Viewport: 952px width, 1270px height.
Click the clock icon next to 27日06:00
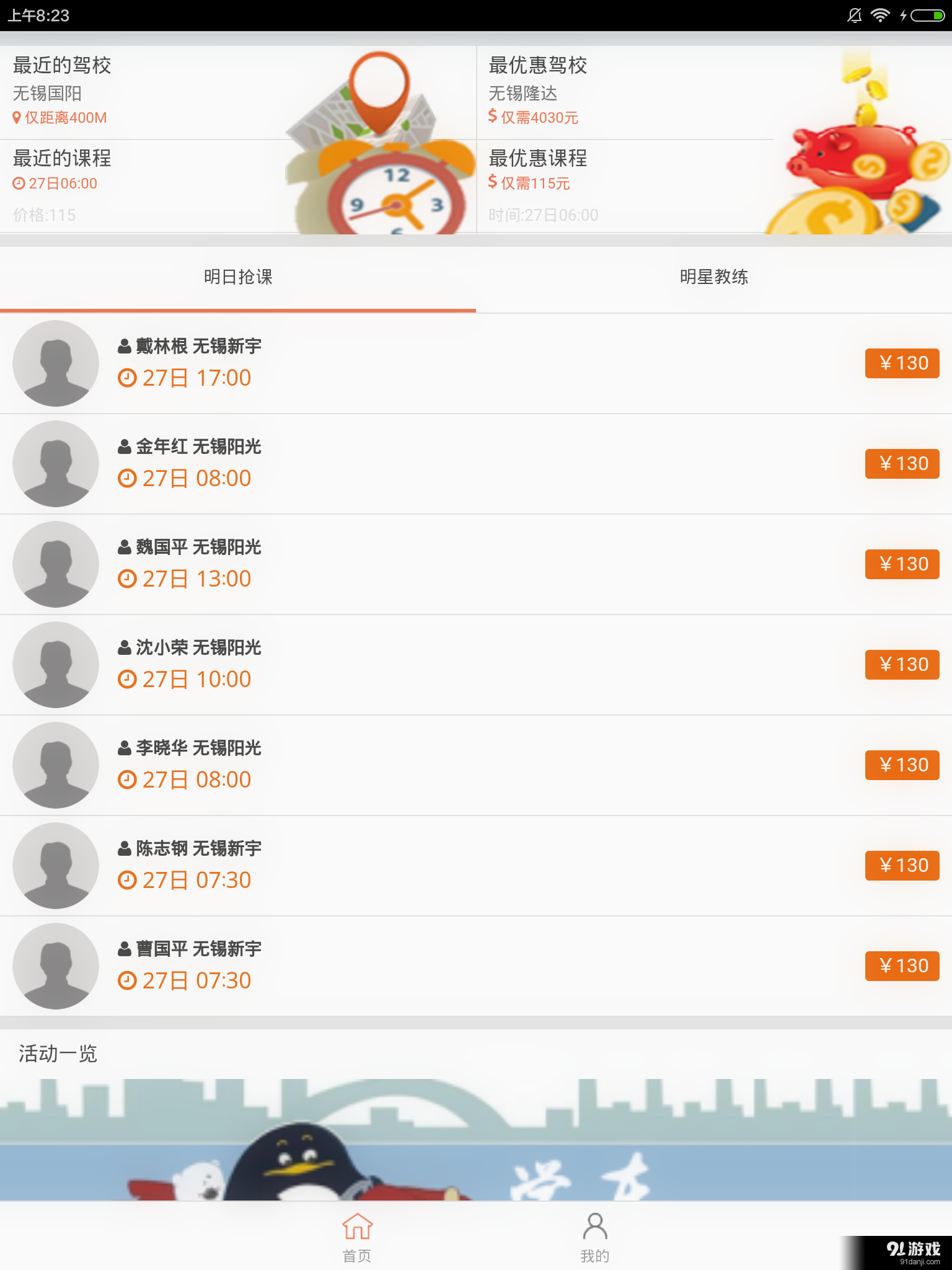pyautogui.click(x=17, y=183)
